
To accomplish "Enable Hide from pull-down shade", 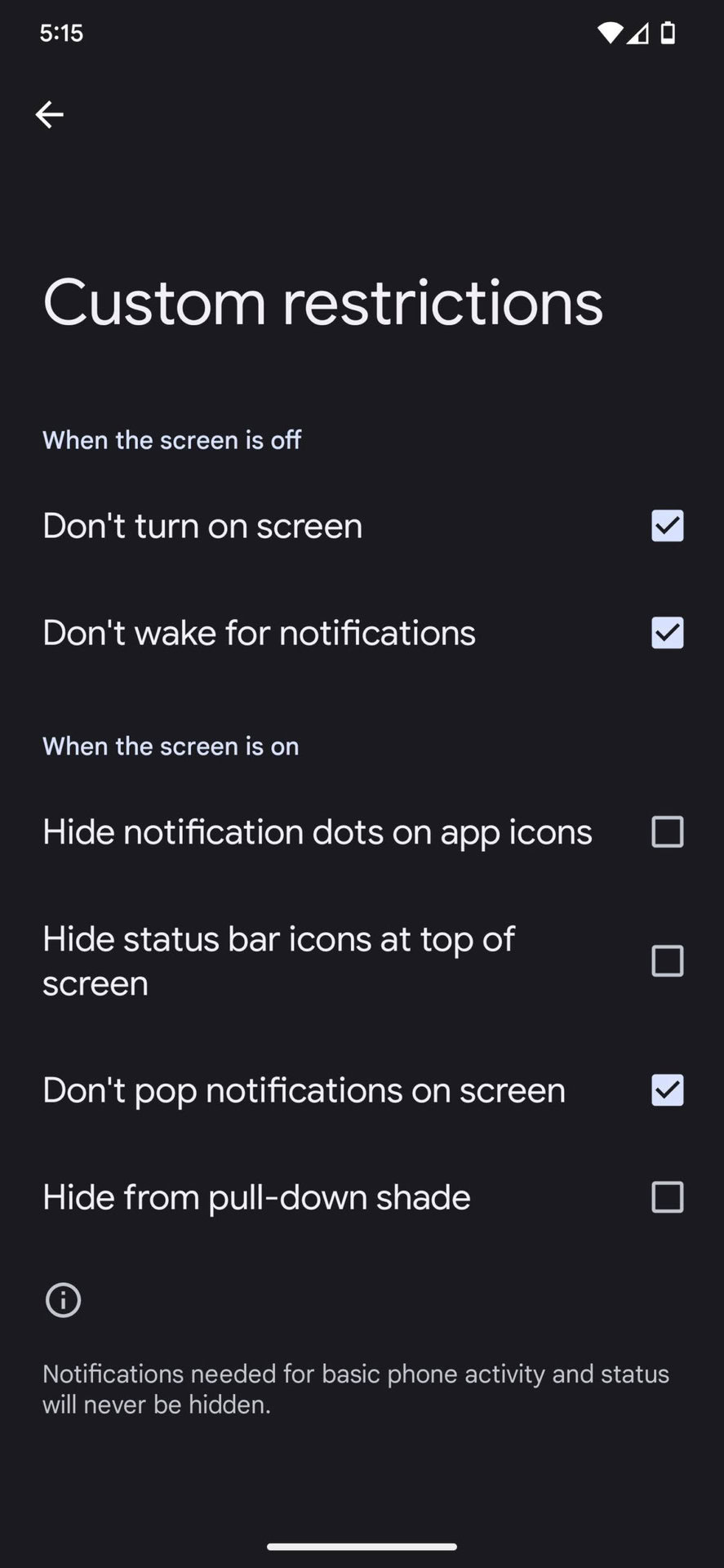I will 667,1197.
